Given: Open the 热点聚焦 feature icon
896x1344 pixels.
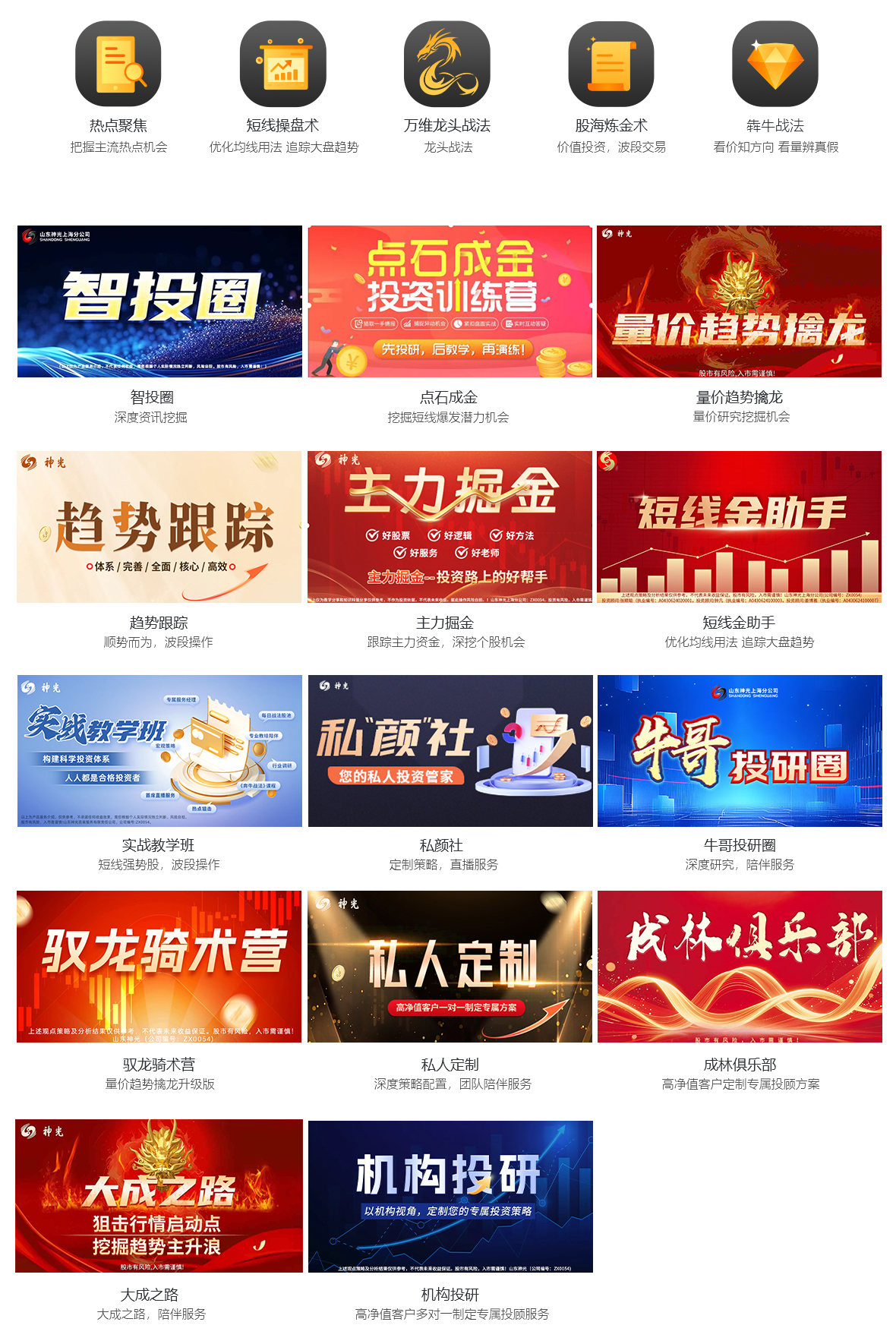Looking at the screenshot, I should tap(118, 64).
